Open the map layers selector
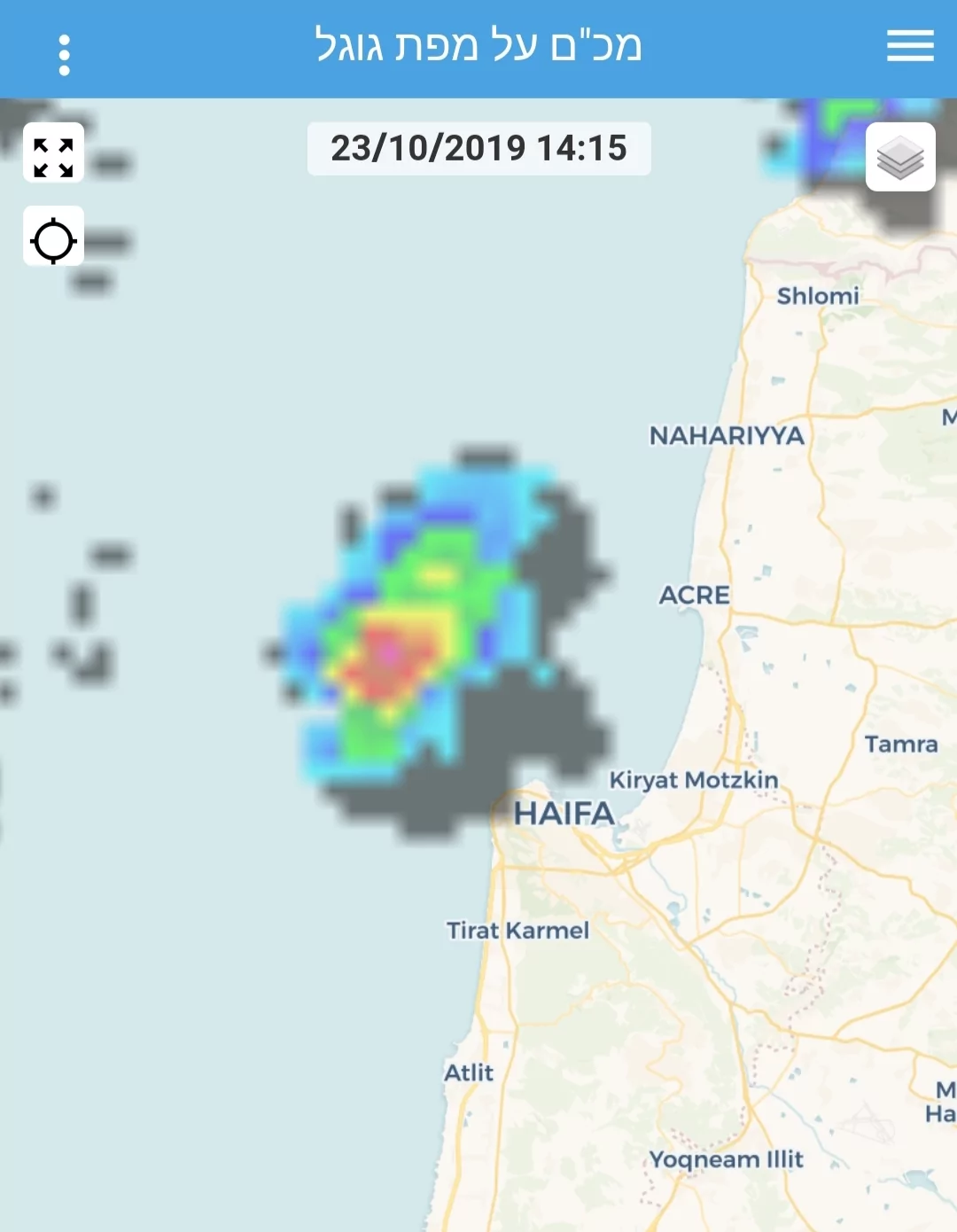The width and height of the screenshot is (957, 1232). pos(900,158)
